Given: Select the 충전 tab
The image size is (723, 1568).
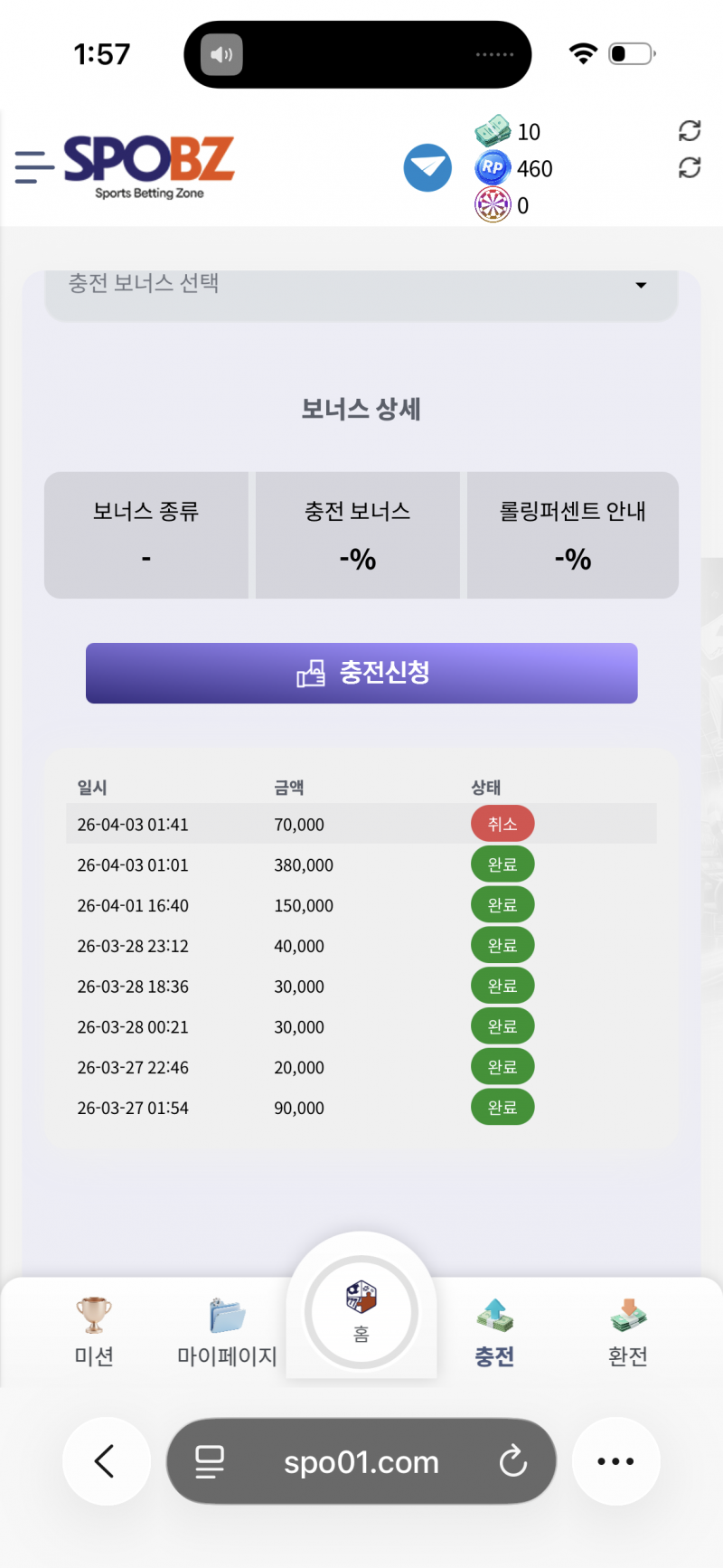Looking at the screenshot, I should (494, 1331).
